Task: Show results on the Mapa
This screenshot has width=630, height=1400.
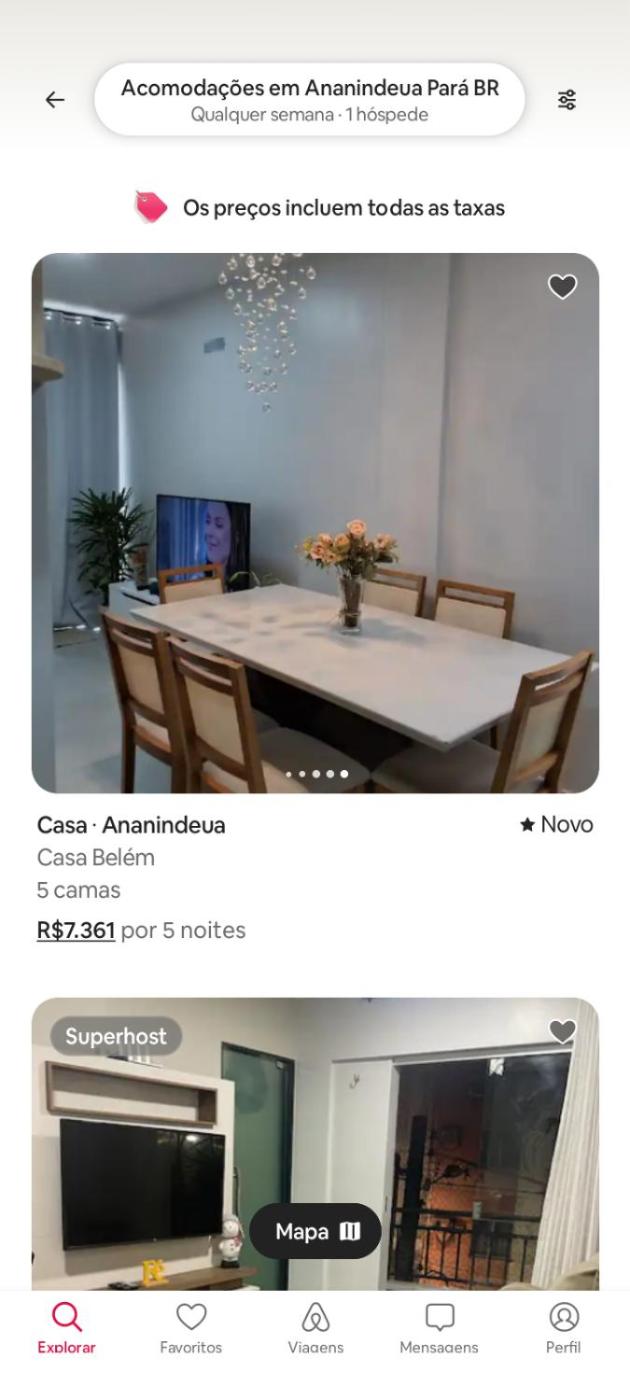Action: click(316, 1232)
